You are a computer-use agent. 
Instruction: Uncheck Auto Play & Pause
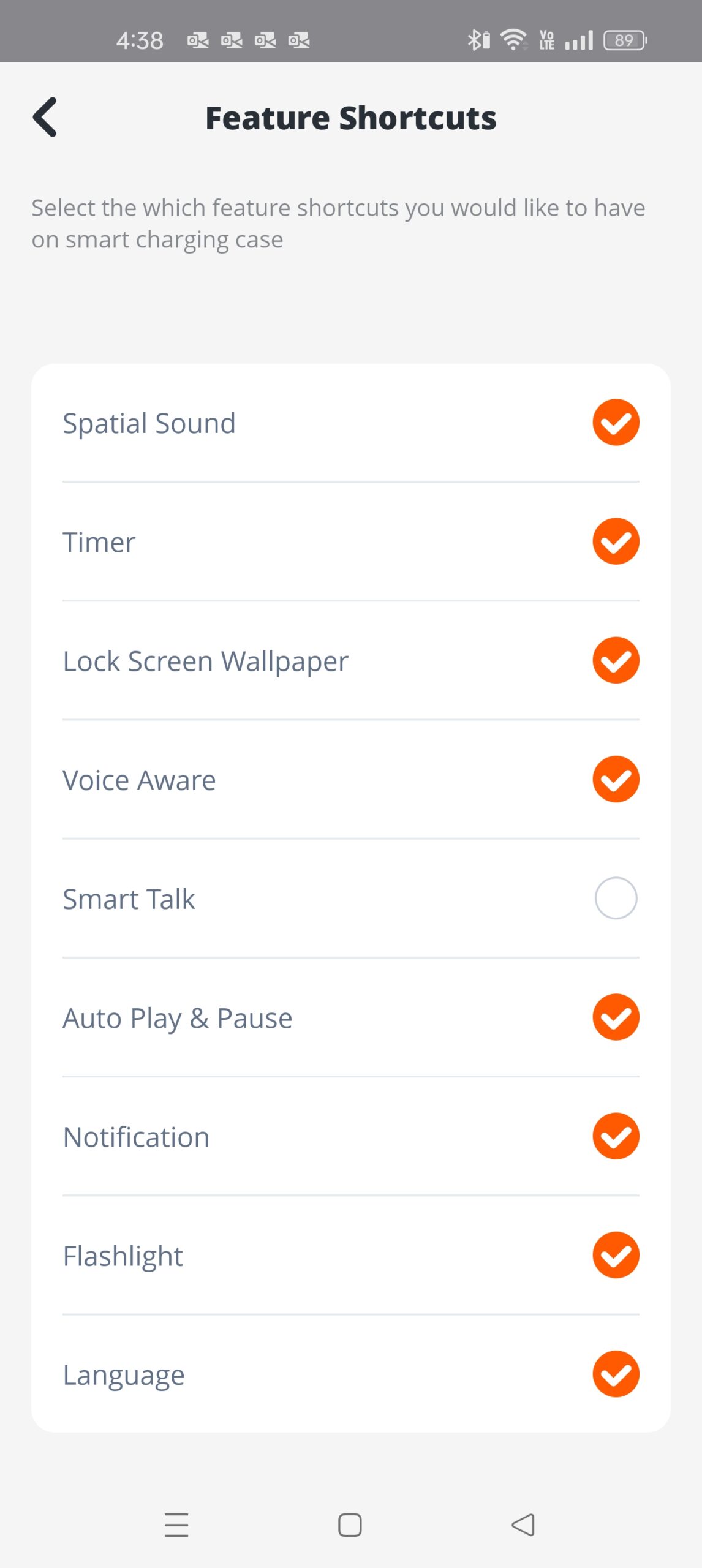click(616, 1017)
